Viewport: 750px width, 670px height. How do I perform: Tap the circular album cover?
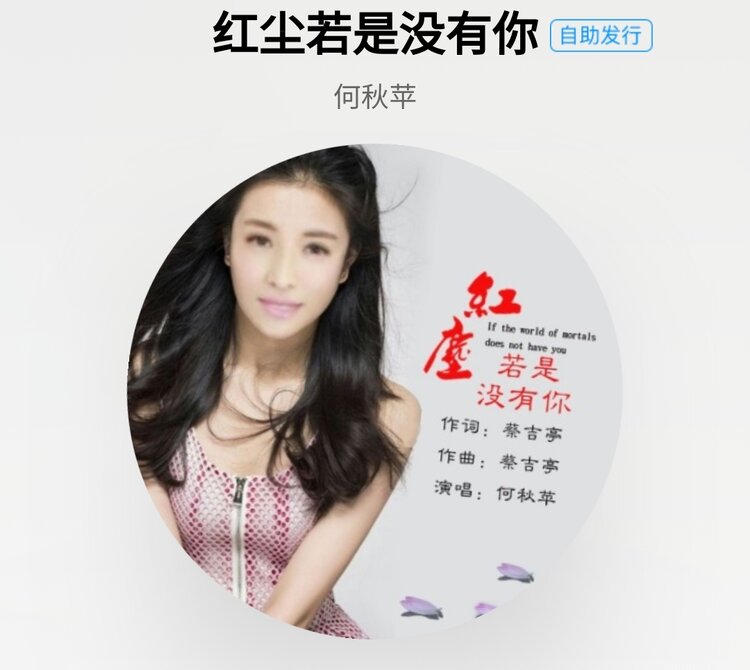click(x=375, y=390)
